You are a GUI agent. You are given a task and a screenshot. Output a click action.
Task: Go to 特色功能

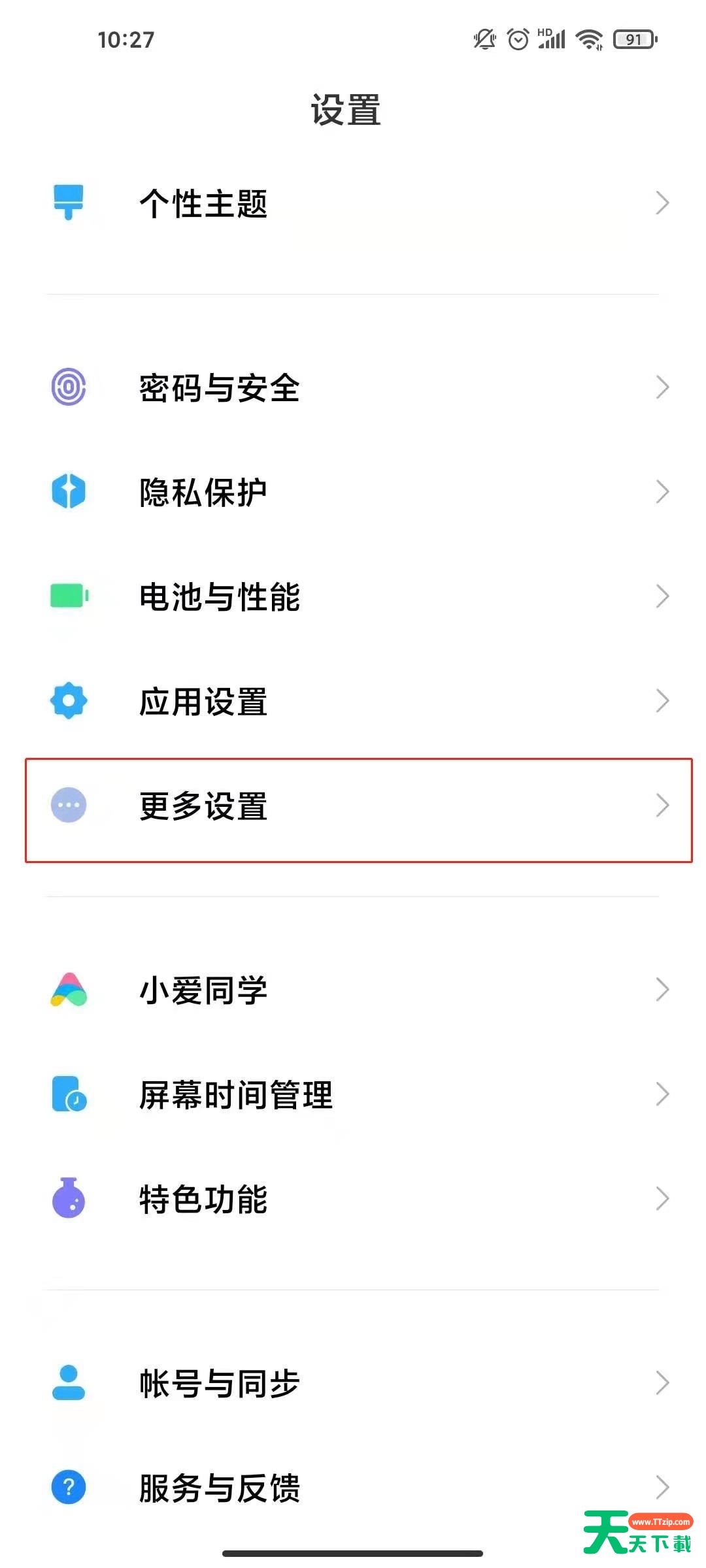[x=353, y=1199]
